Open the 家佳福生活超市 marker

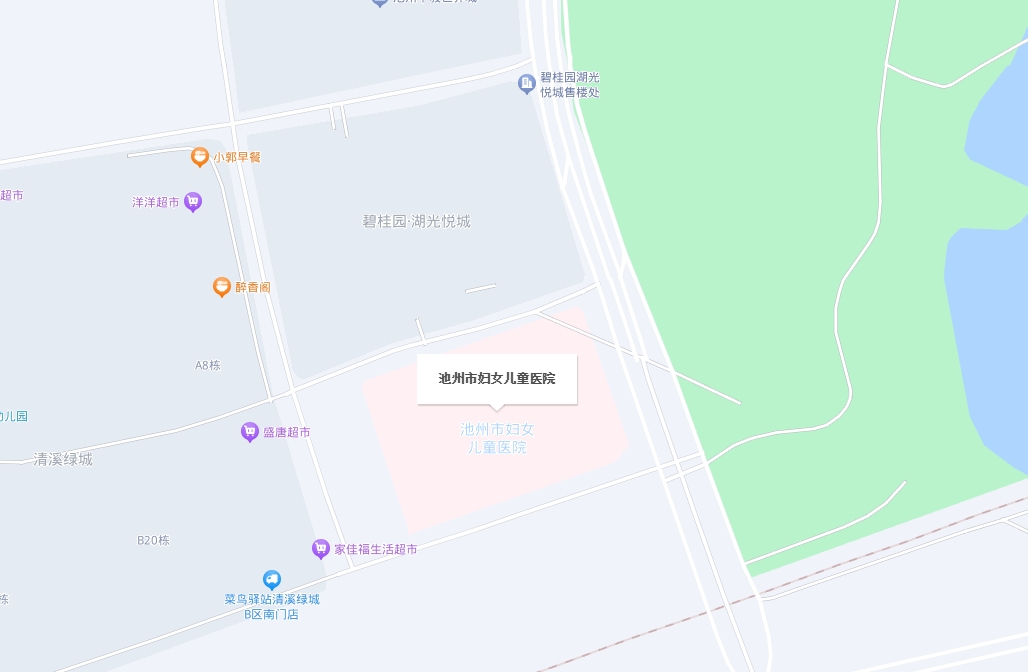coord(321,549)
